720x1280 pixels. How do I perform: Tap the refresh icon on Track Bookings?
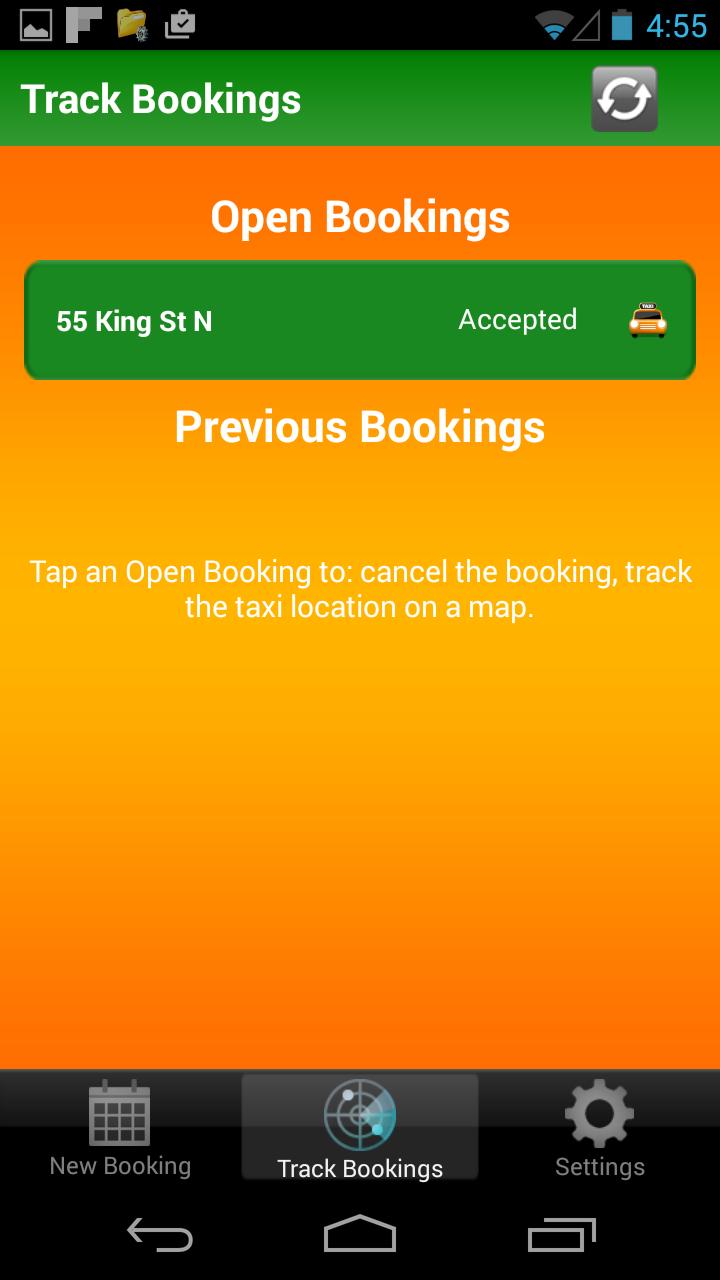(623, 98)
